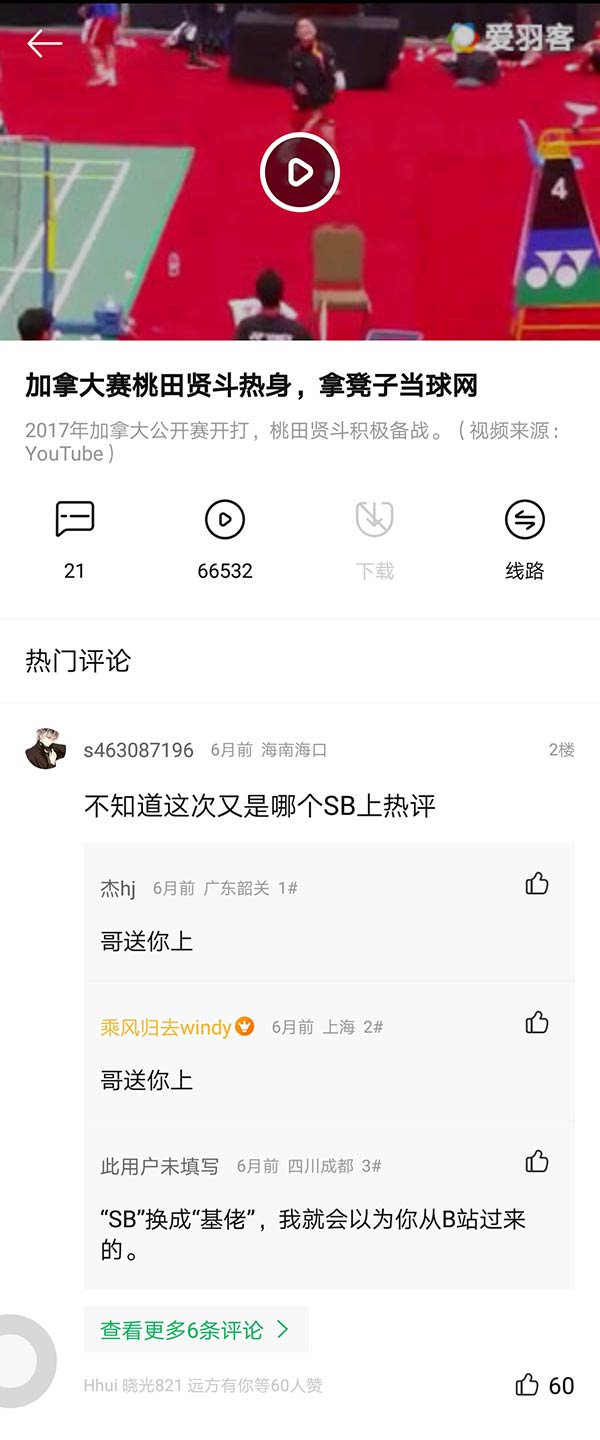Like the reply from 乘风归去windy
This screenshot has height=1440, width=600.
tap(537, 1022)
